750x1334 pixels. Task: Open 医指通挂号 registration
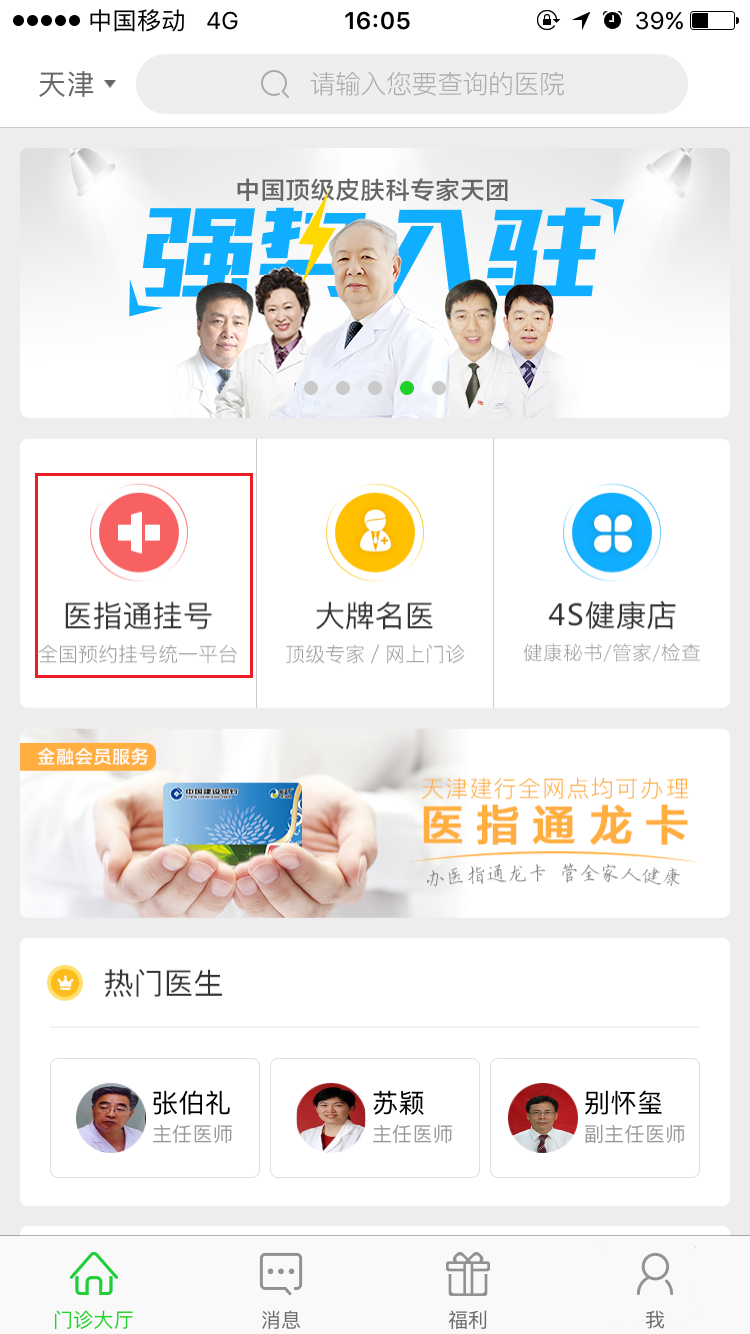tap(139, 575)
